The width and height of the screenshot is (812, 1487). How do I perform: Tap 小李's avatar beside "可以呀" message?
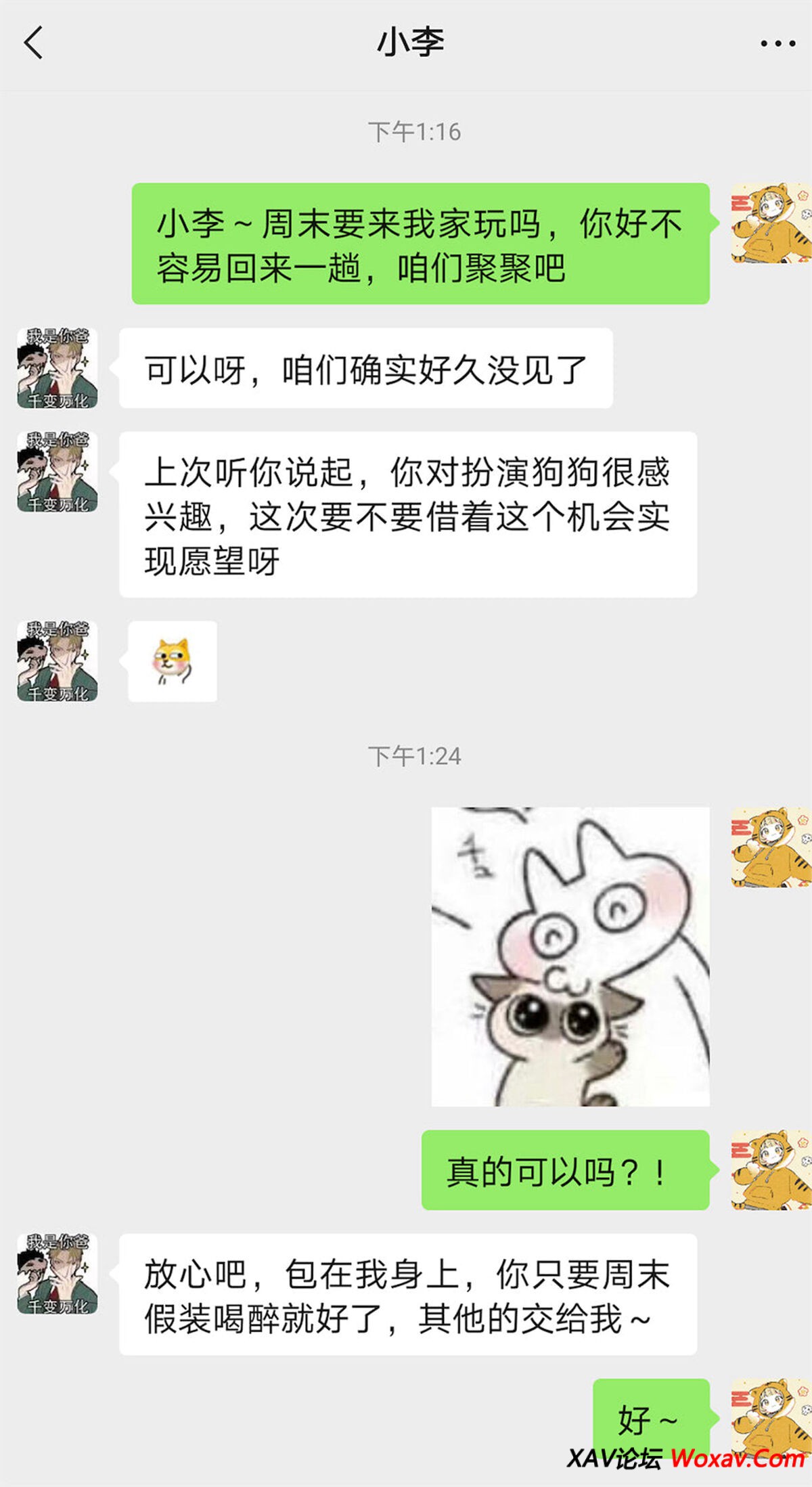pos(58,368)
